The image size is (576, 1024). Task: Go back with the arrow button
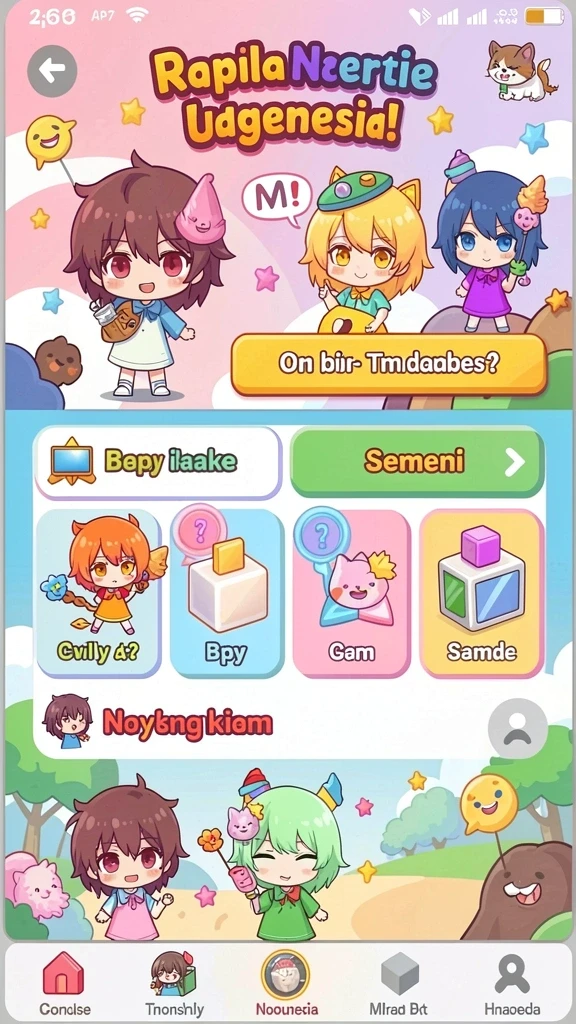tap(52, 71)
